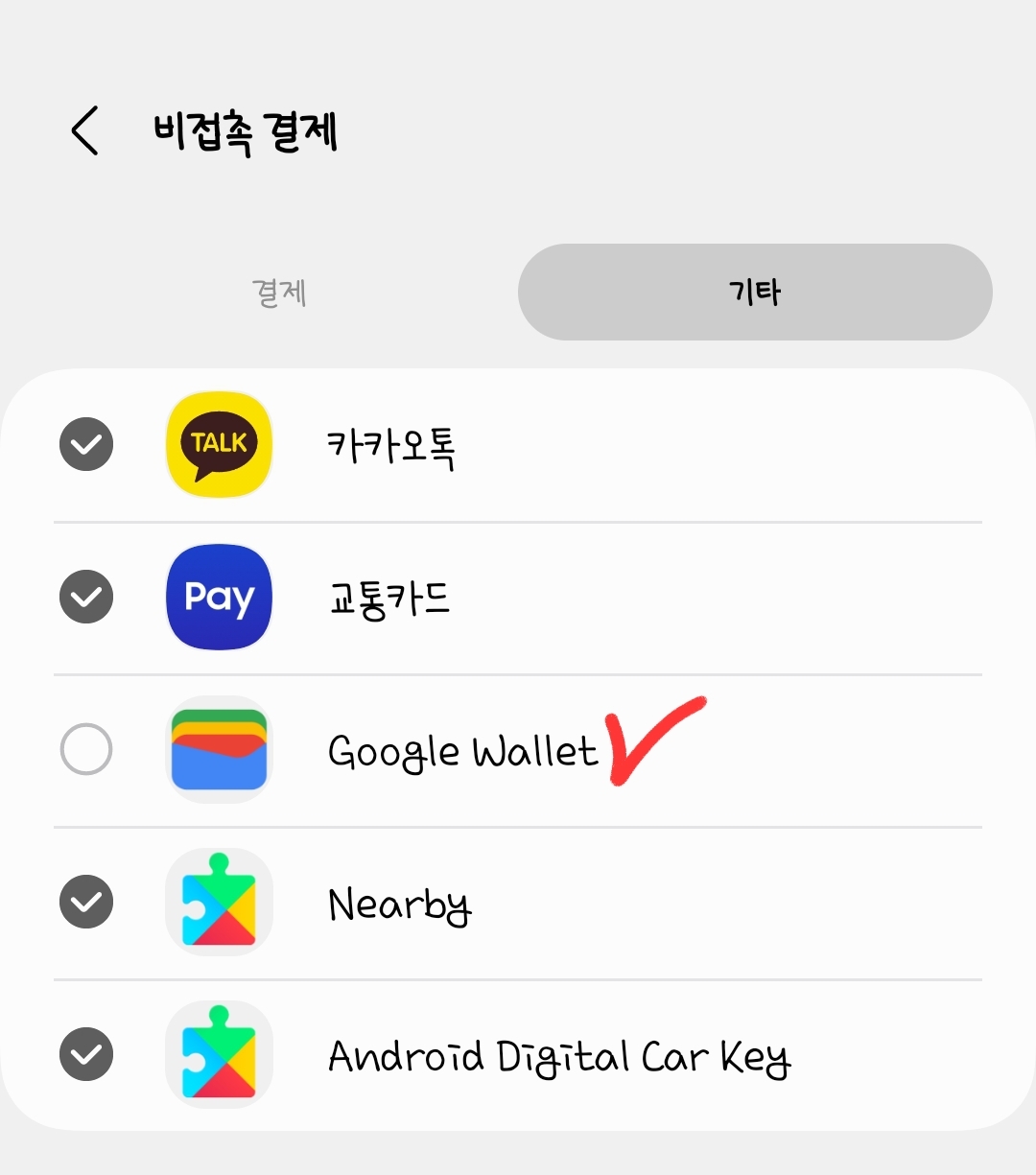Enable Google Wallet checkbox
The image size is (1036, 1175).
(x=86, y=749)
